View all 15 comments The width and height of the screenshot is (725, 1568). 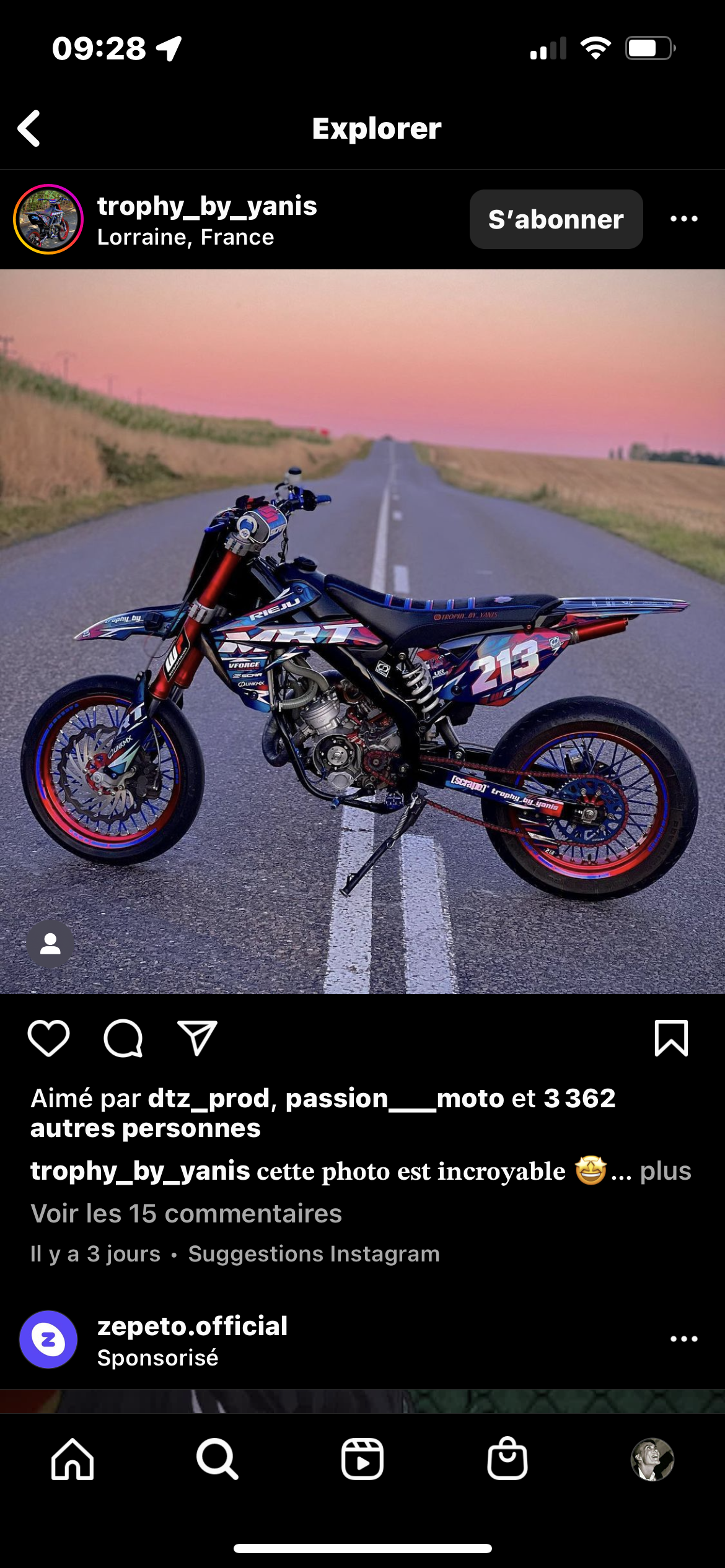[186, 1213]
